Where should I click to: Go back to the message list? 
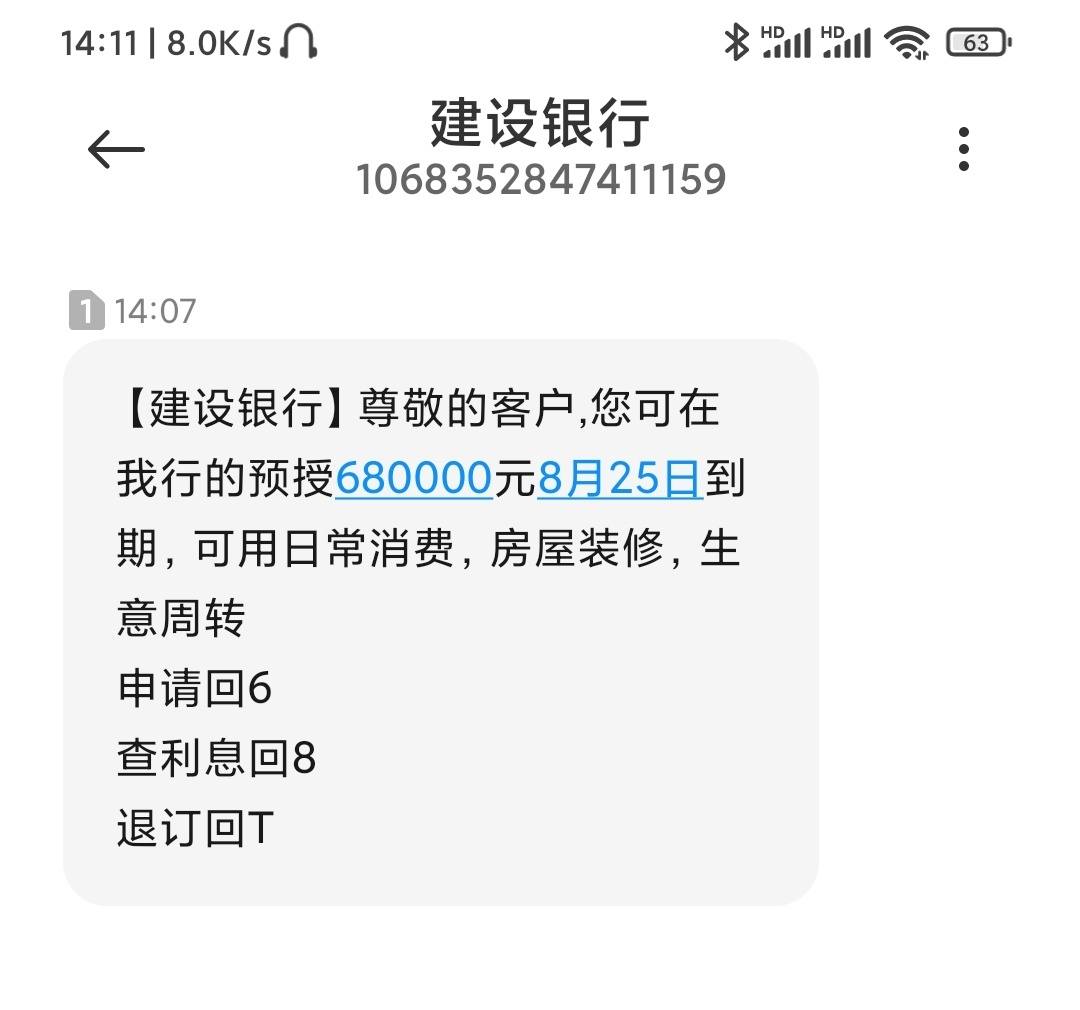click(x=116, y=150)
